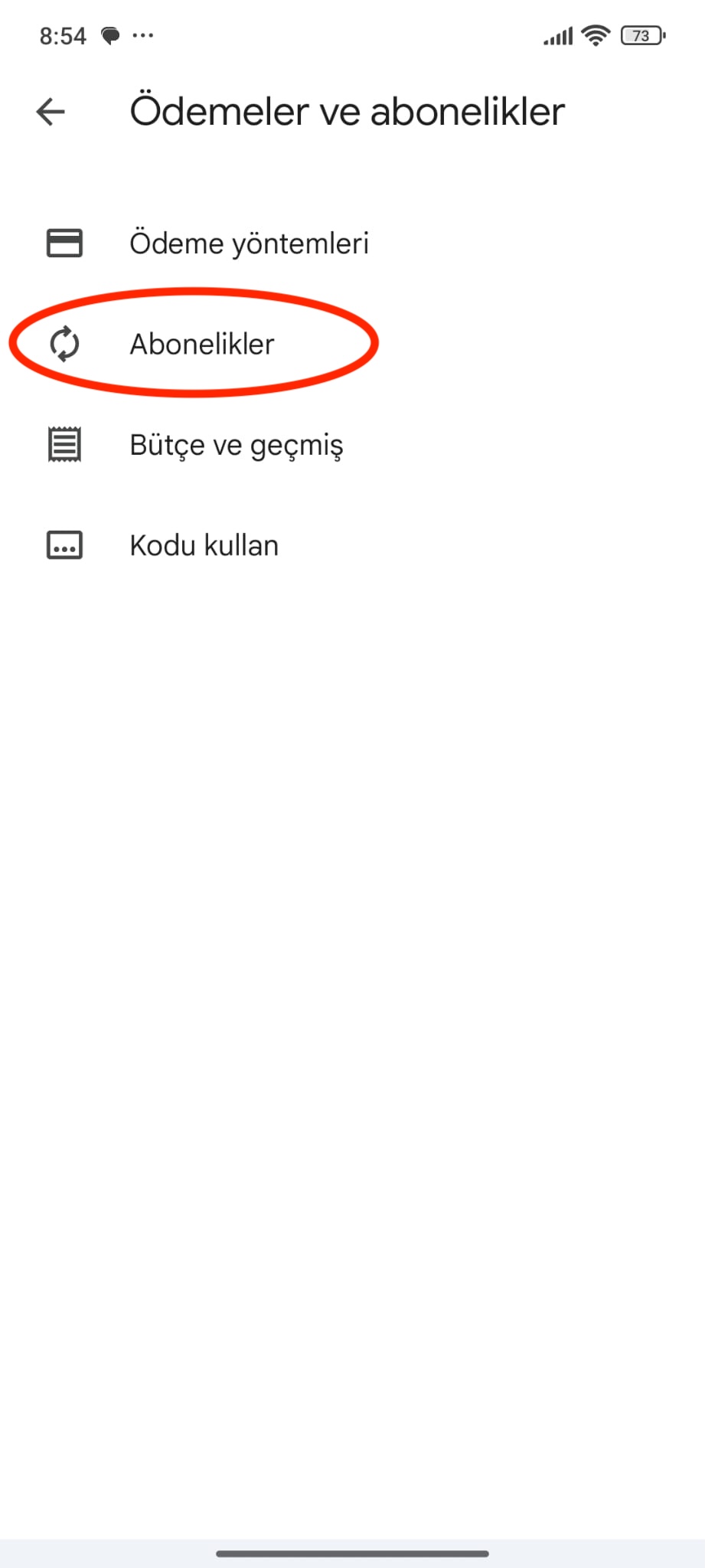Open Bütçe ve geçmiş
705x1568 pixels.
[236, 445]
